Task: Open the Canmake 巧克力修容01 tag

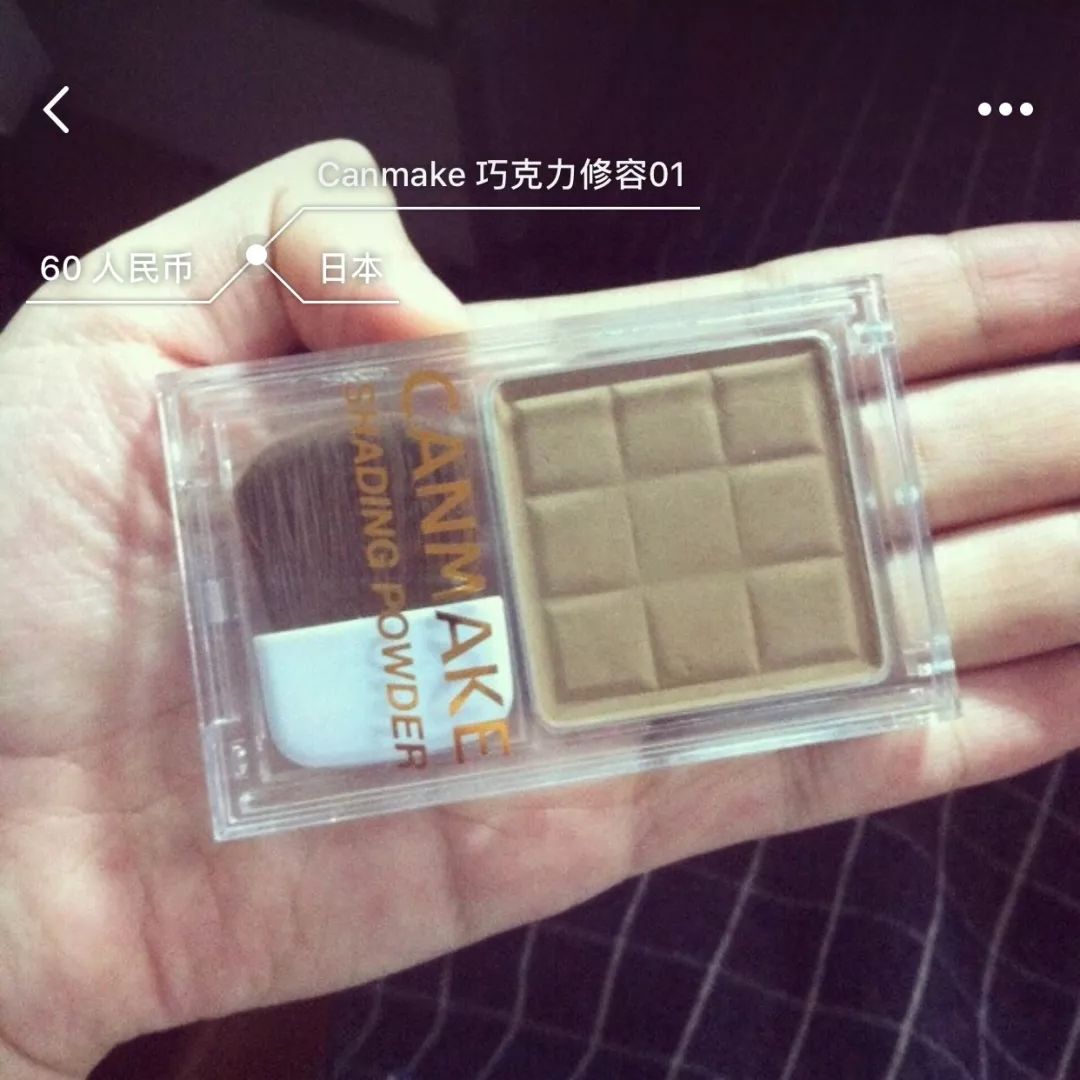Action: [x=500, y=176]
